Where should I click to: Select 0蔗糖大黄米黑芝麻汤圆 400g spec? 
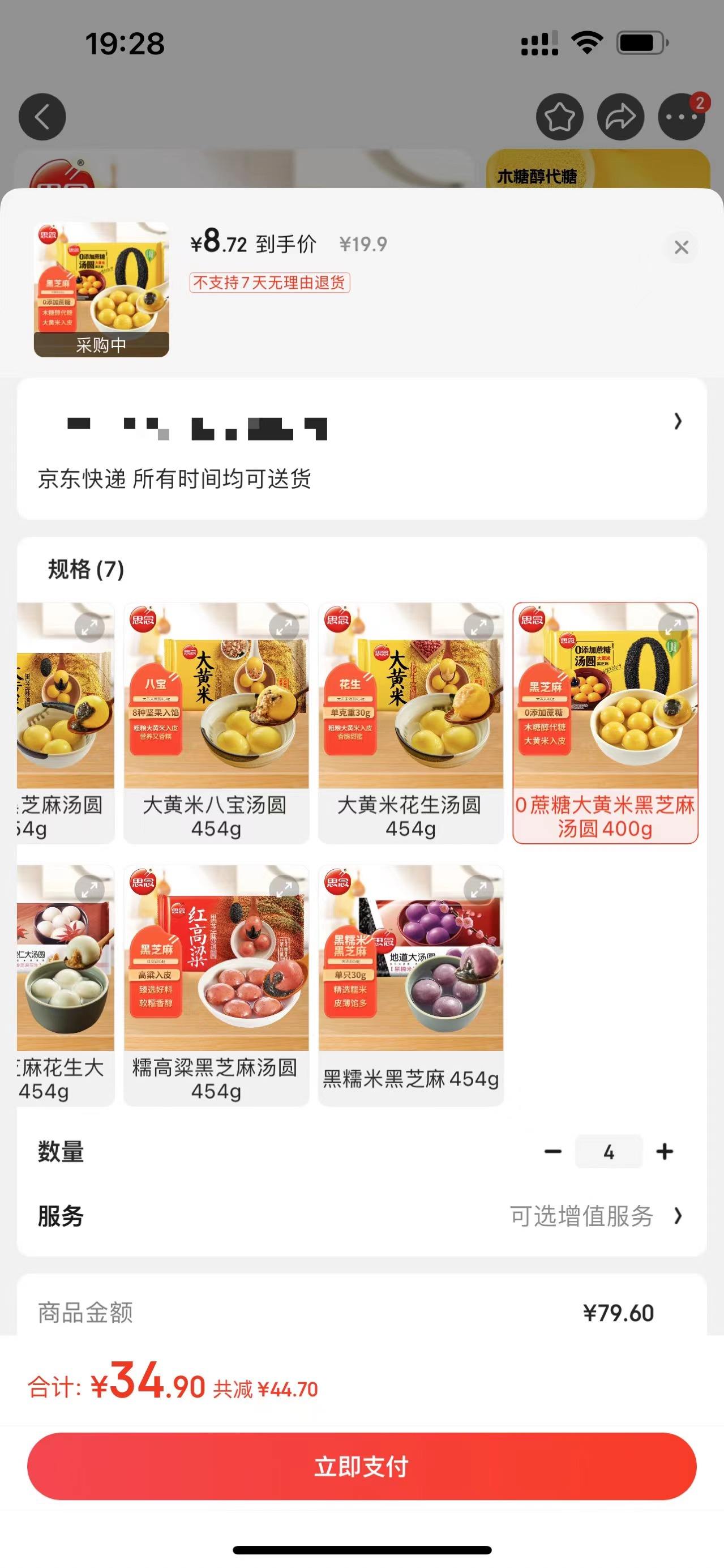pos(605,723)
